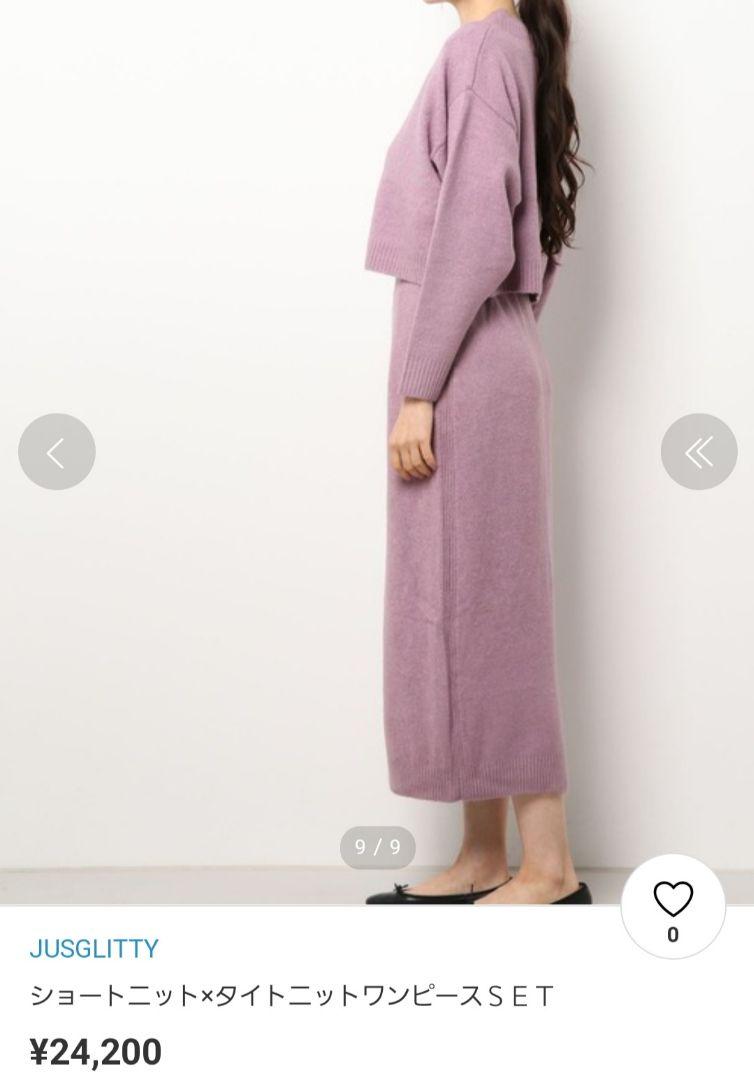Screen dimensions: 754x1080
Task: Add this item to favorites with the heart
Action: pyautogui.click(x=672, y=904)
